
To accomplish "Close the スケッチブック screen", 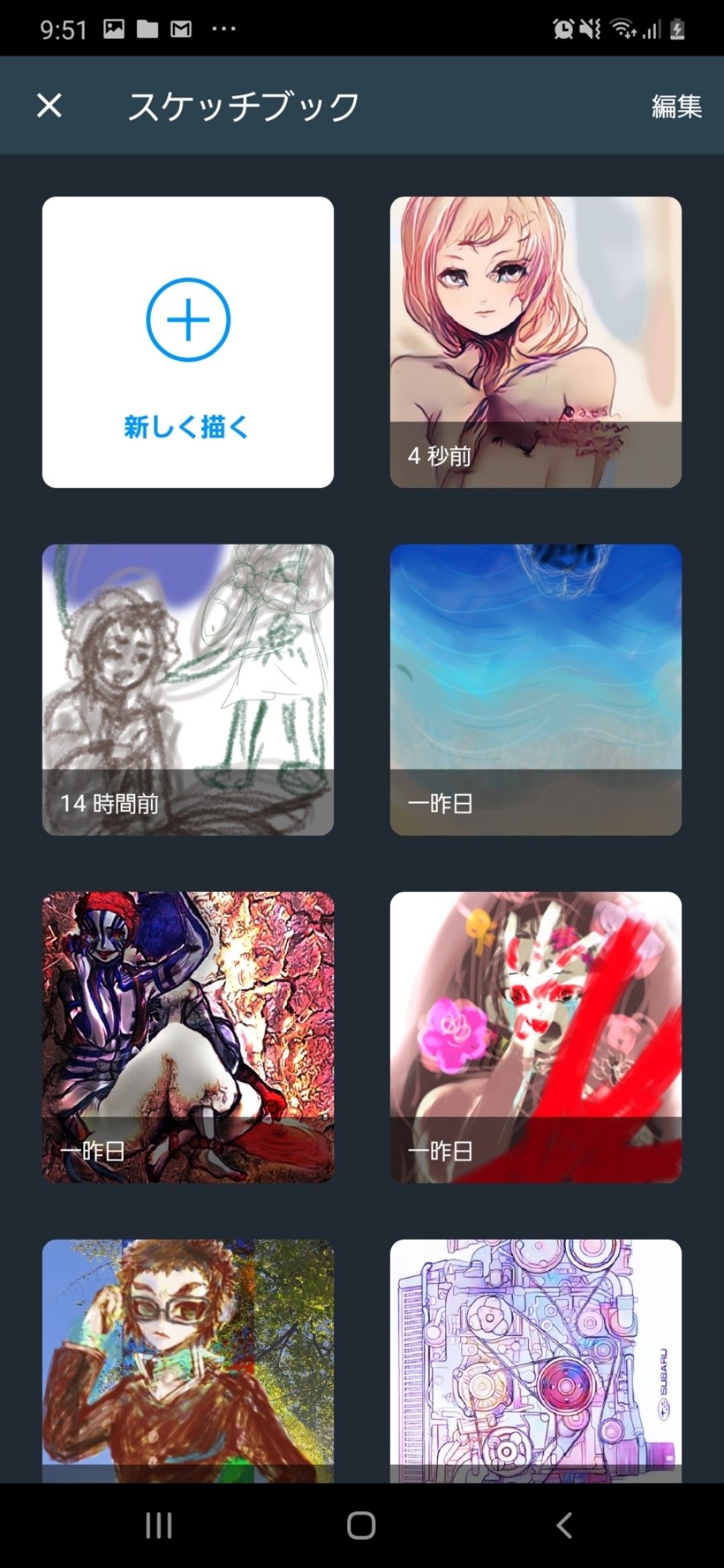I will (49, 106).
